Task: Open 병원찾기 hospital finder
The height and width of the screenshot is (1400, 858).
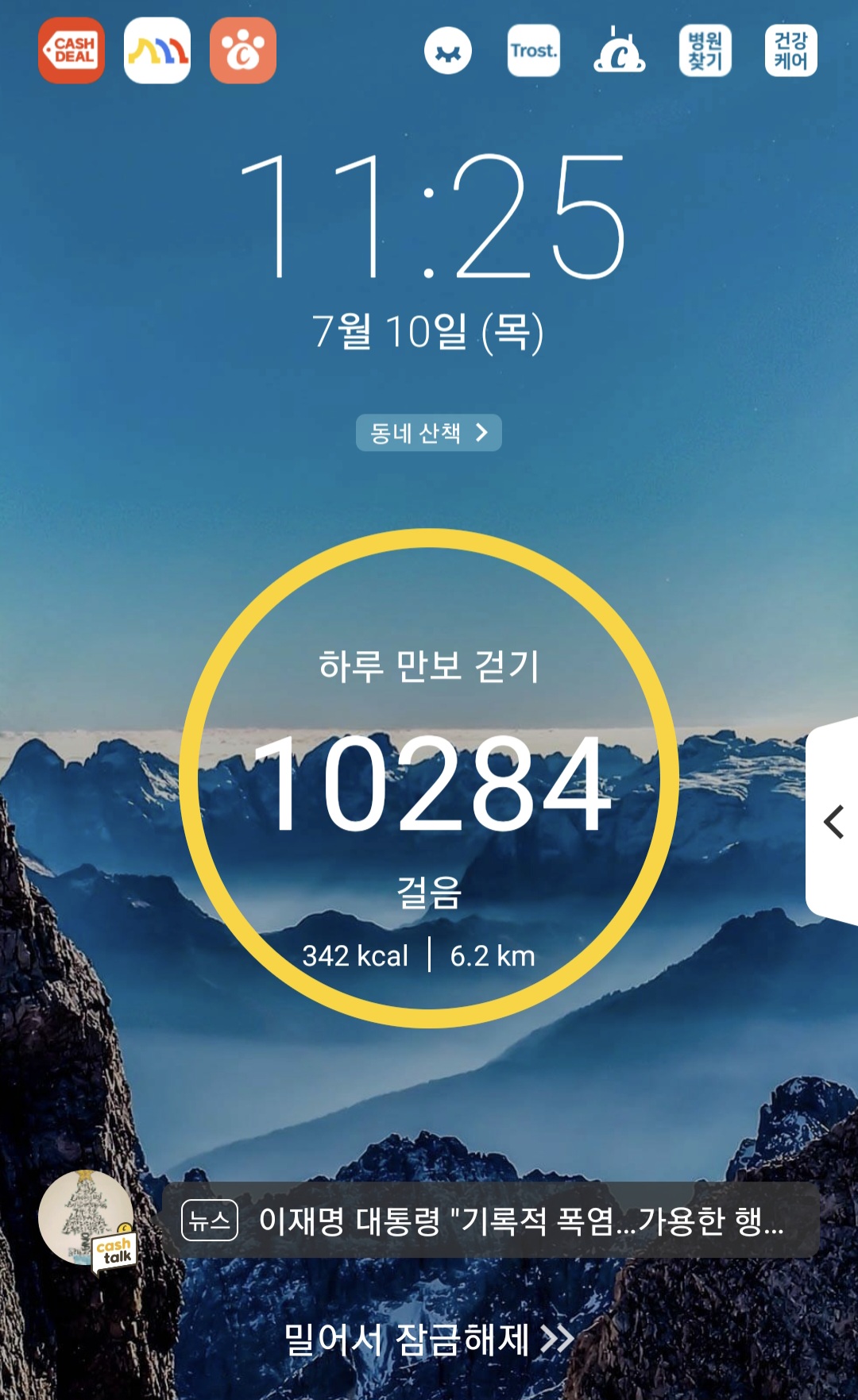Action: tap(705, 51)
